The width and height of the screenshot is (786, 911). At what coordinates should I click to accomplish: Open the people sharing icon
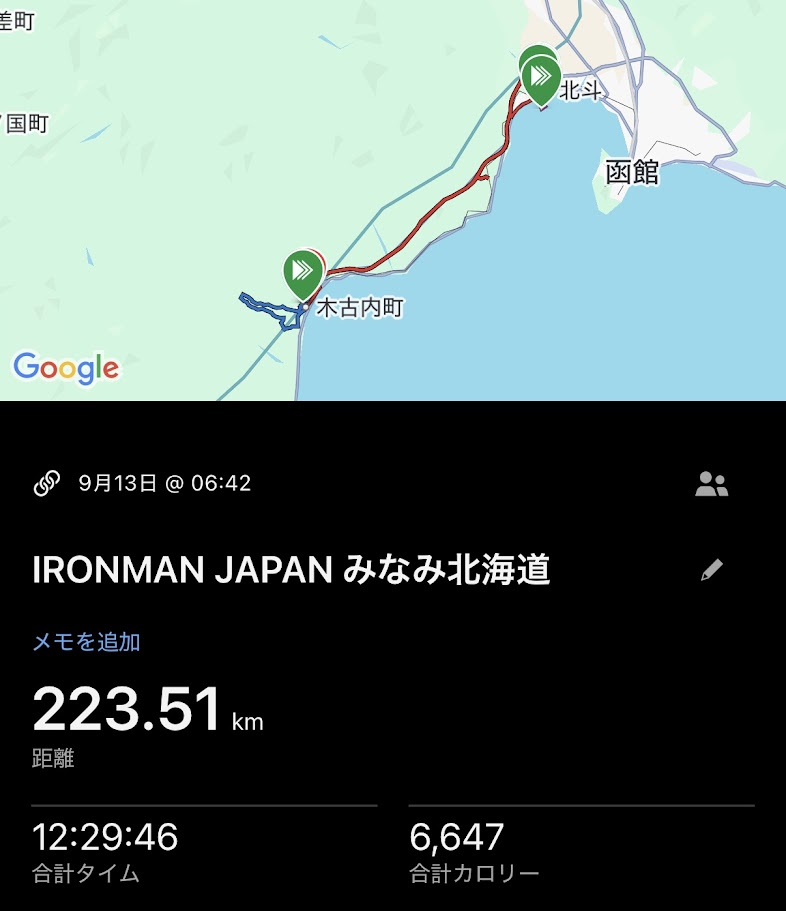[x=712, y=484]
